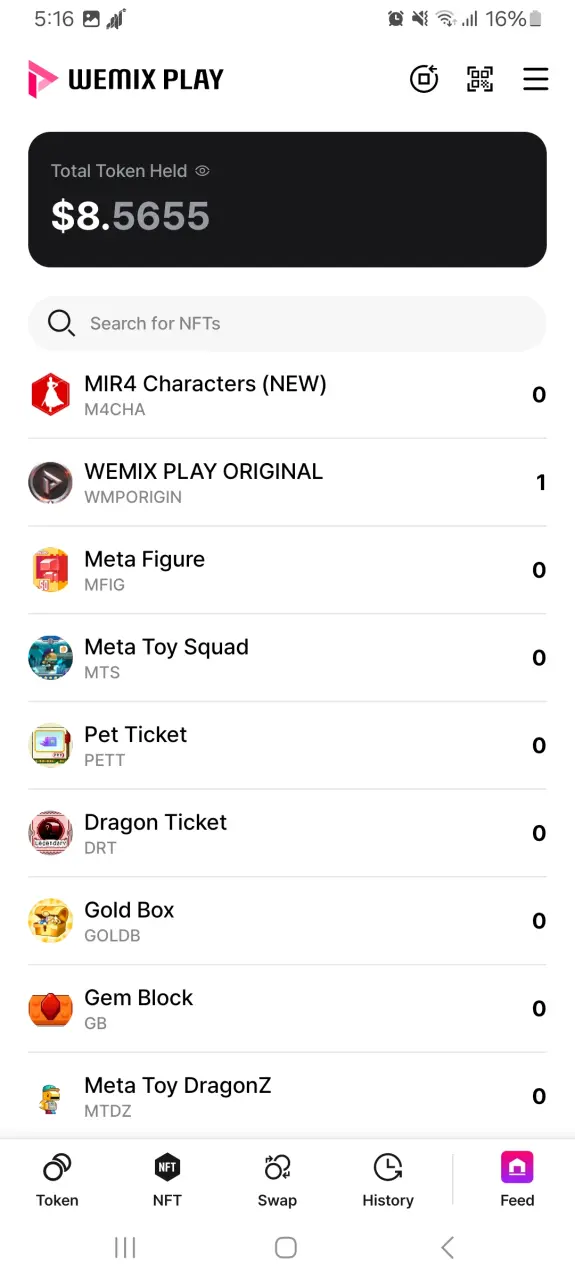Screen dimensions: 575x1280
Task: Switch to the Feed tab
Action: 517,1180
